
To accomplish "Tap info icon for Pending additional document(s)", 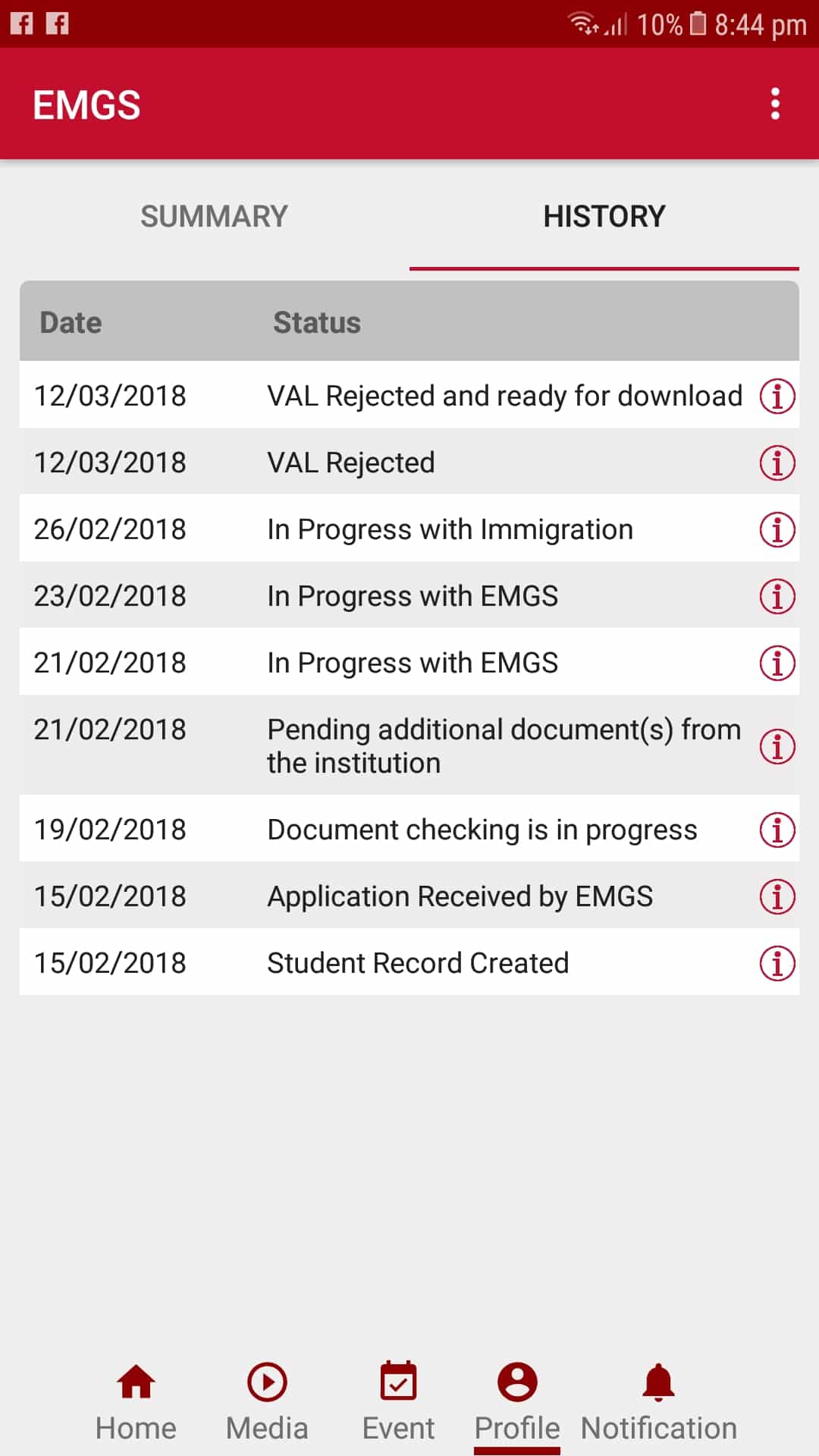I will (x=777, y=746).
